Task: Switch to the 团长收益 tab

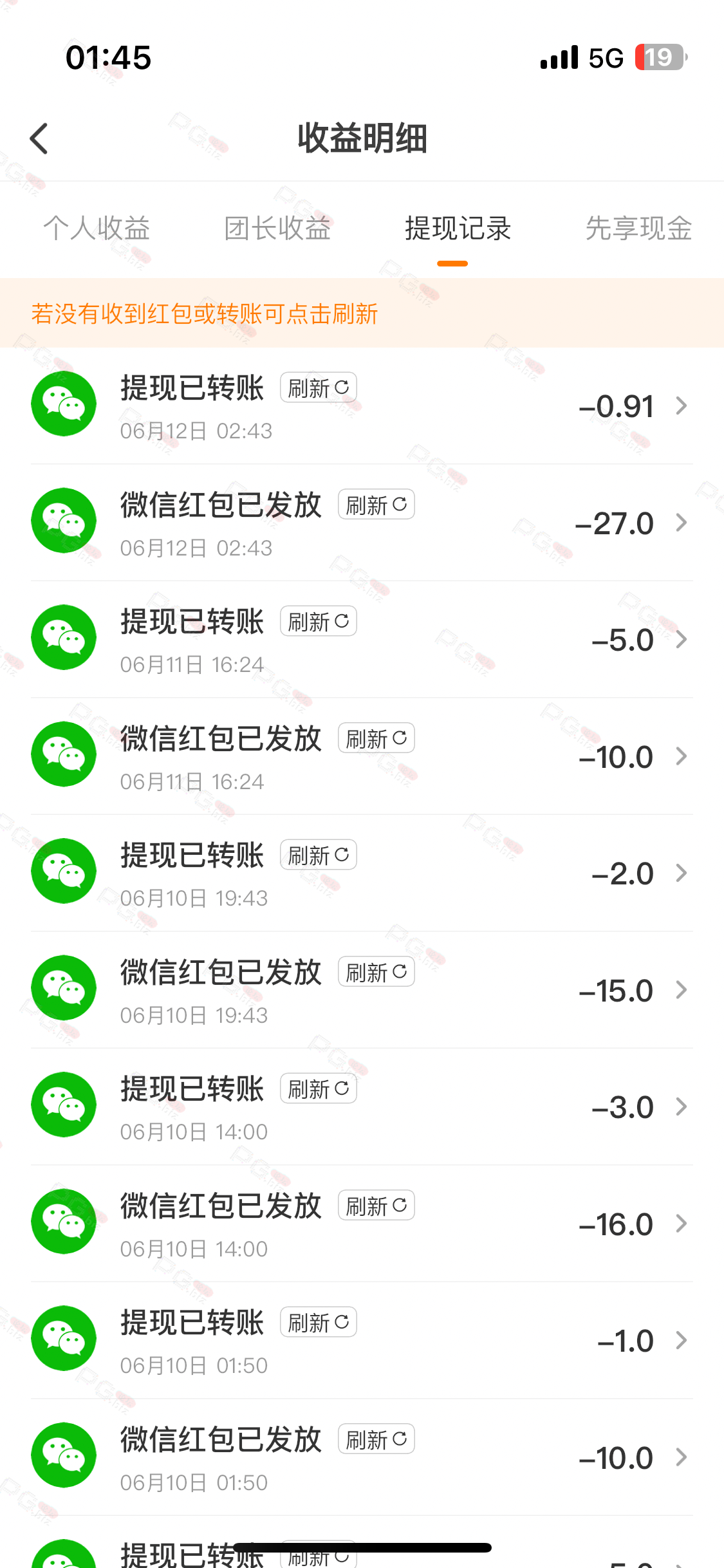Action: 277,229
